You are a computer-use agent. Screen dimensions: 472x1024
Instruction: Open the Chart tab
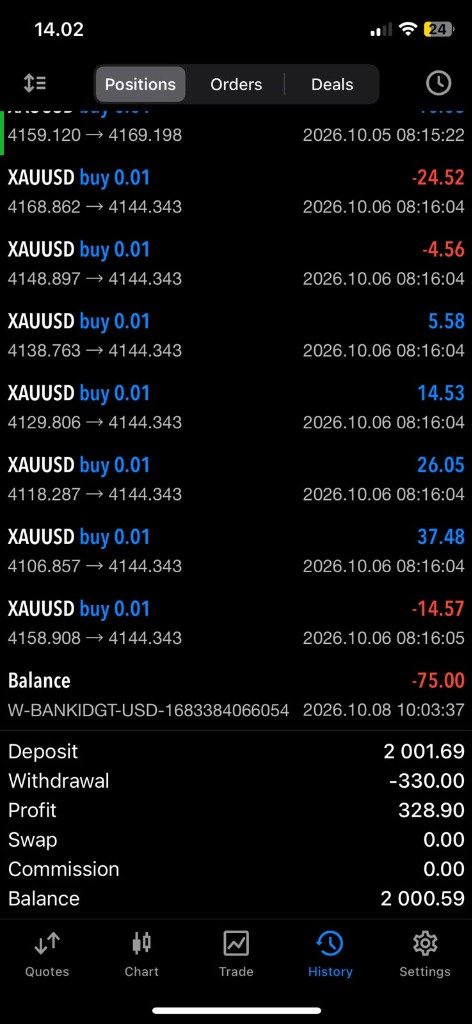click(142, 954)
